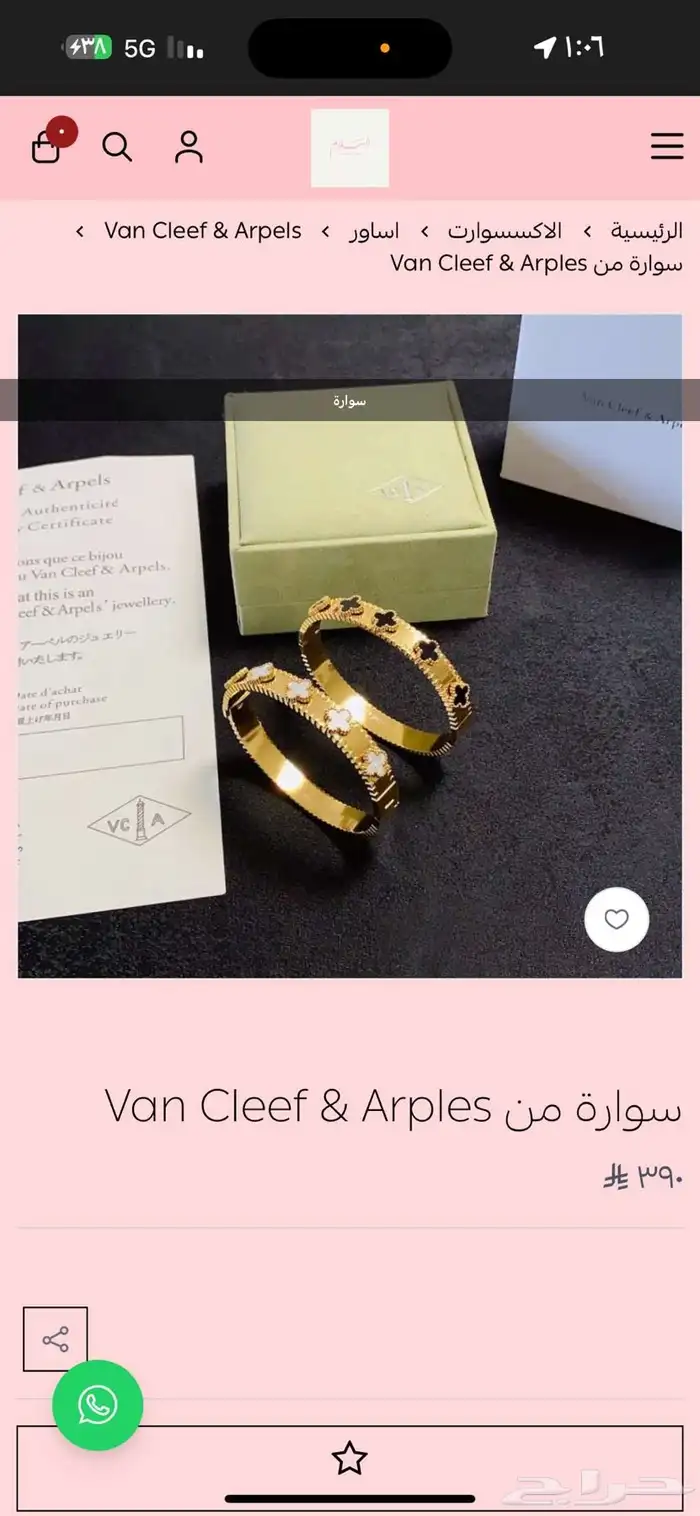Open the hamburger menu

666,147
